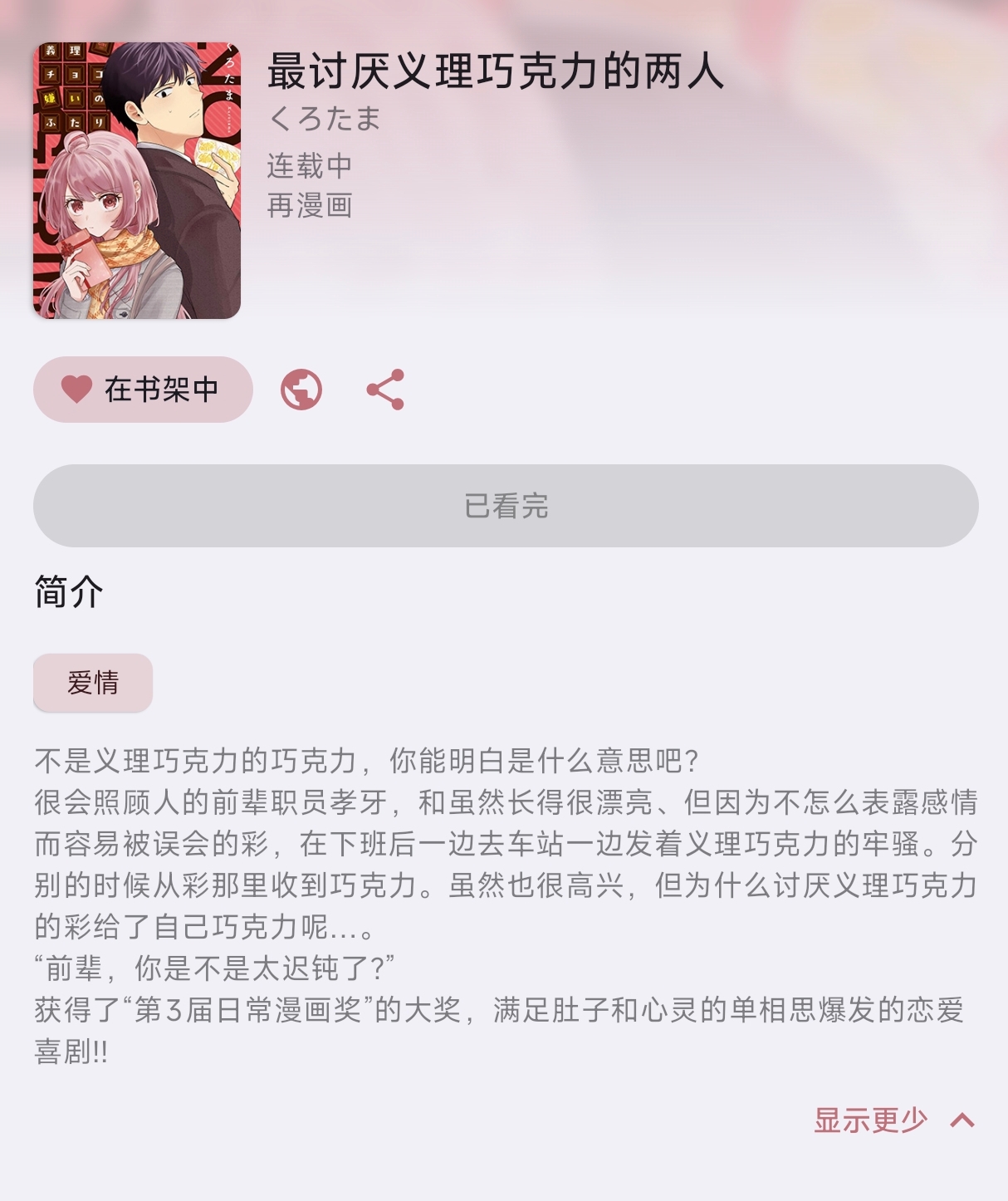Tap the 在书架中 bookshelf button
The width and height of the screenshot is (1008, 1201).
click(x=143, y=390)
